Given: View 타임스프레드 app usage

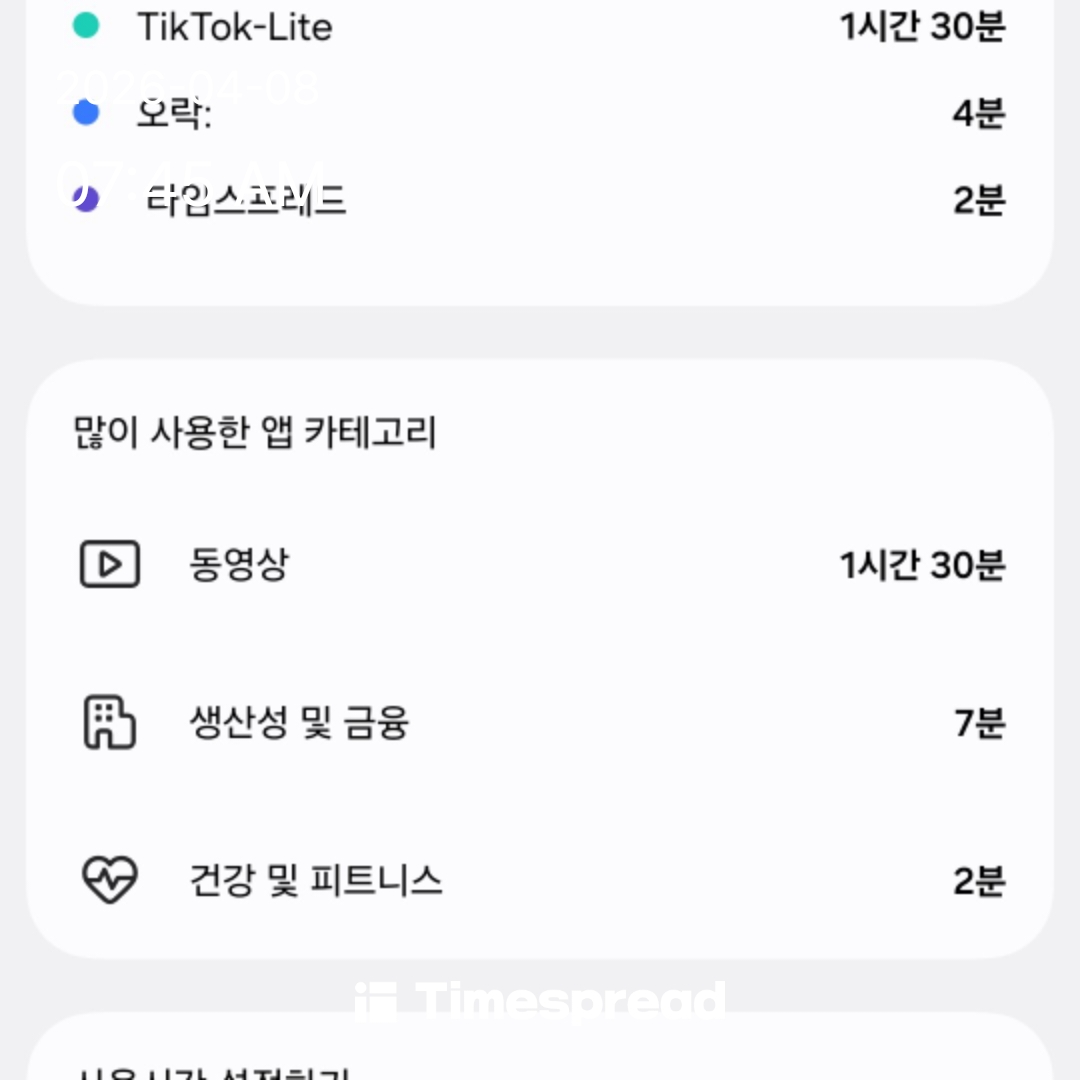Looking at the screenshot, I should click(540, 200).
